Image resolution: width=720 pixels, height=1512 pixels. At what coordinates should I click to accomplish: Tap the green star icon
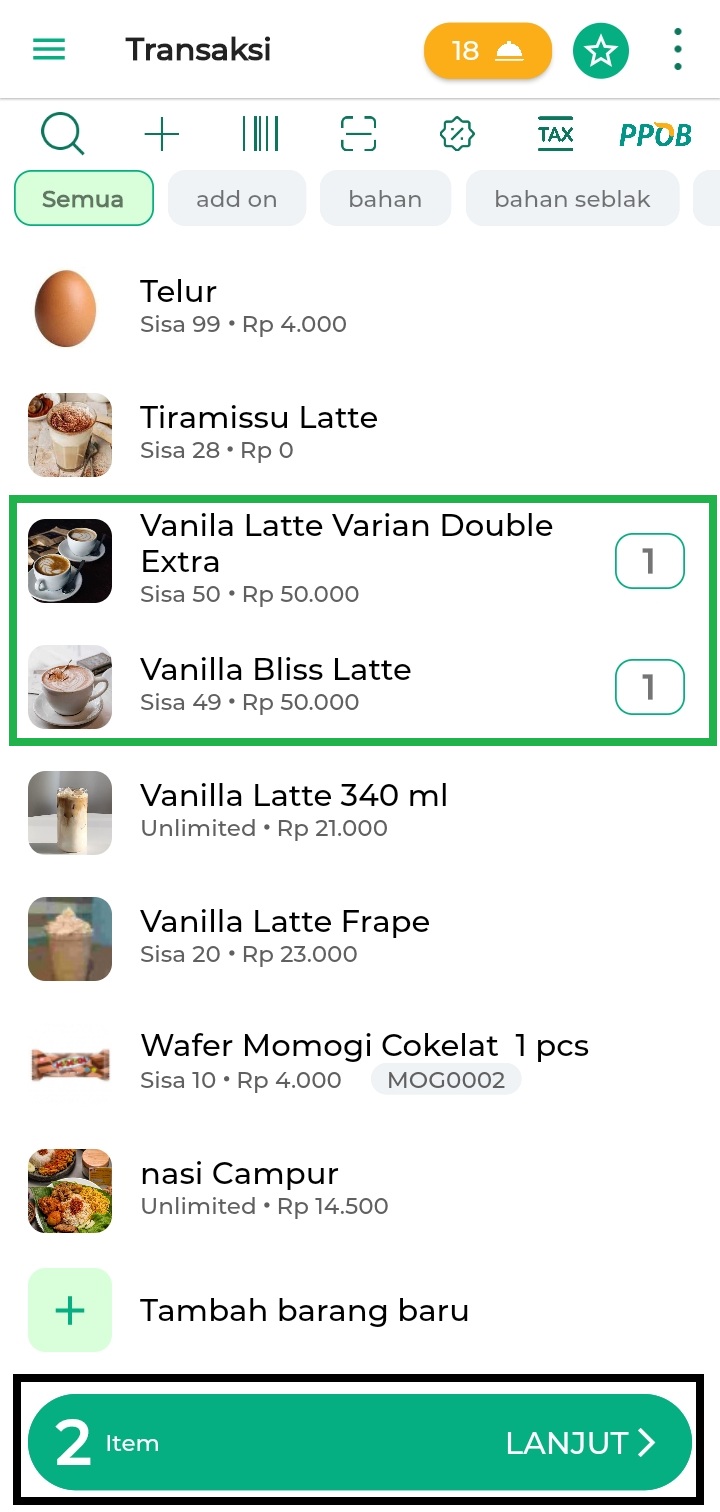click(x=600, y=50)
